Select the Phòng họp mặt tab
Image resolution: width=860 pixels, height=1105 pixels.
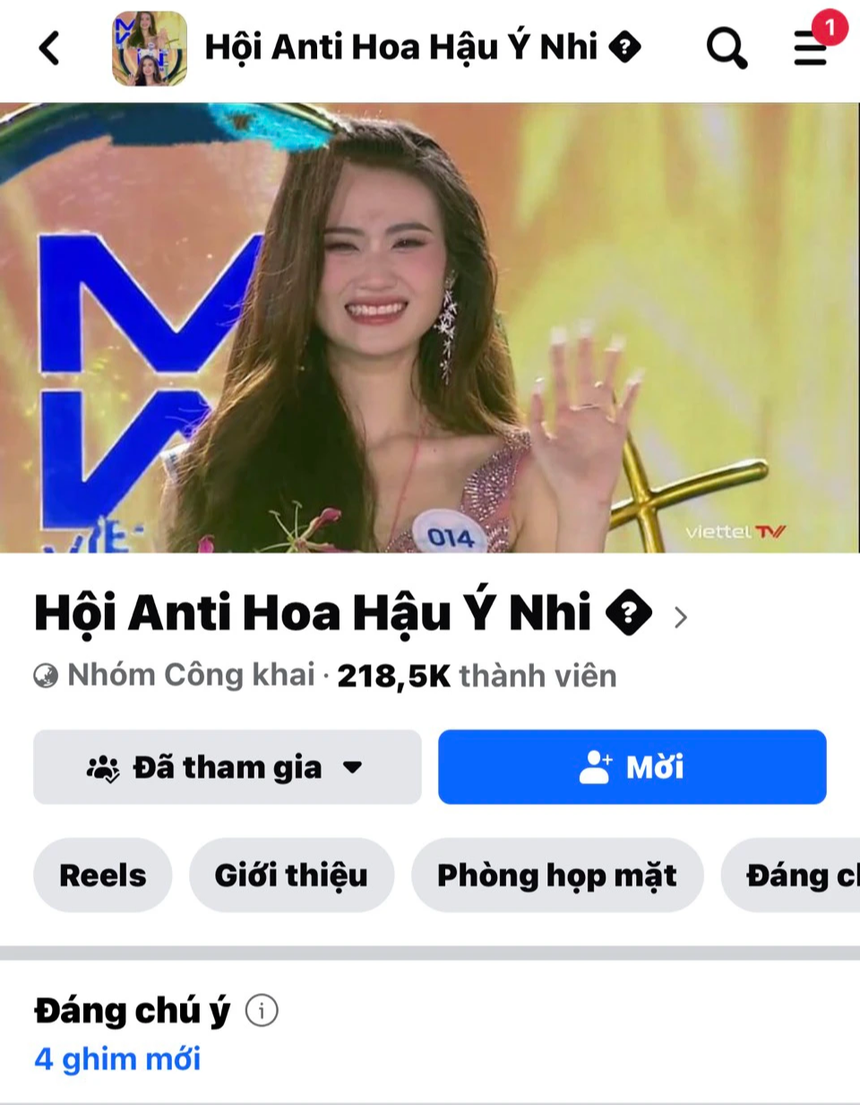(x=557, y=875)
